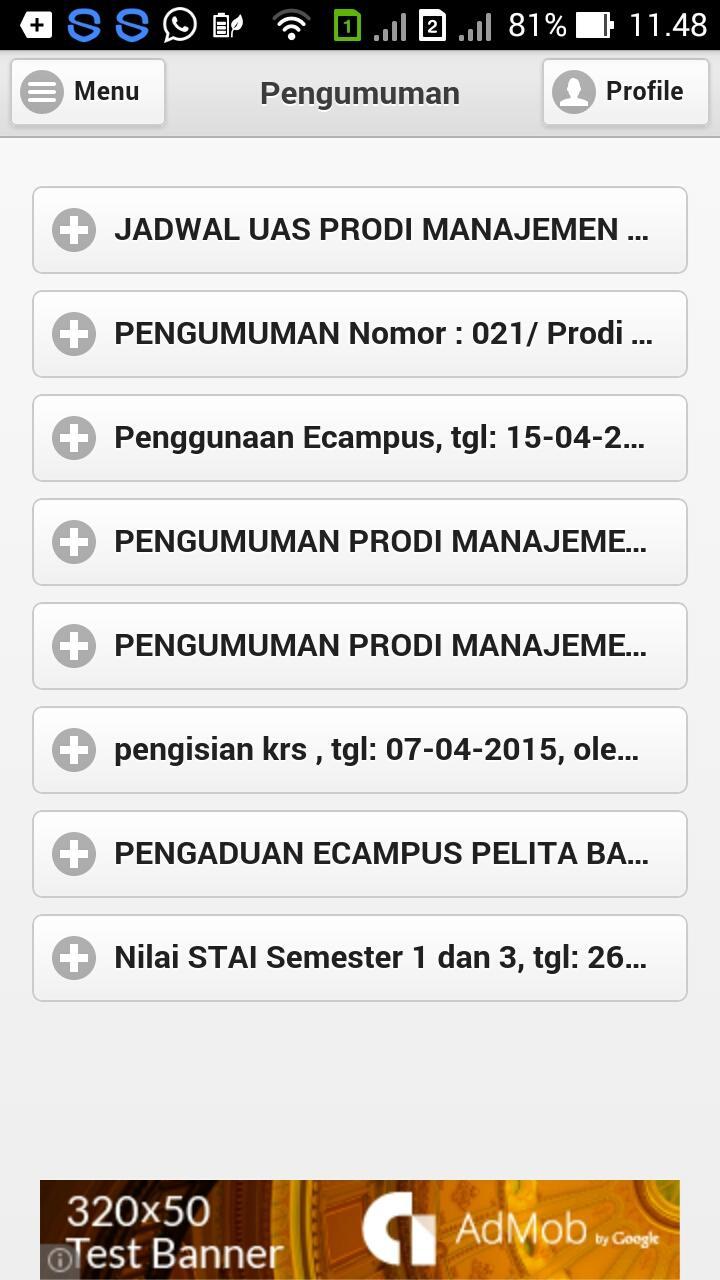Tap the WhatsApp notification icon
The height and width of the screenshot is (1280, 720).
click(x=178, y=23)
